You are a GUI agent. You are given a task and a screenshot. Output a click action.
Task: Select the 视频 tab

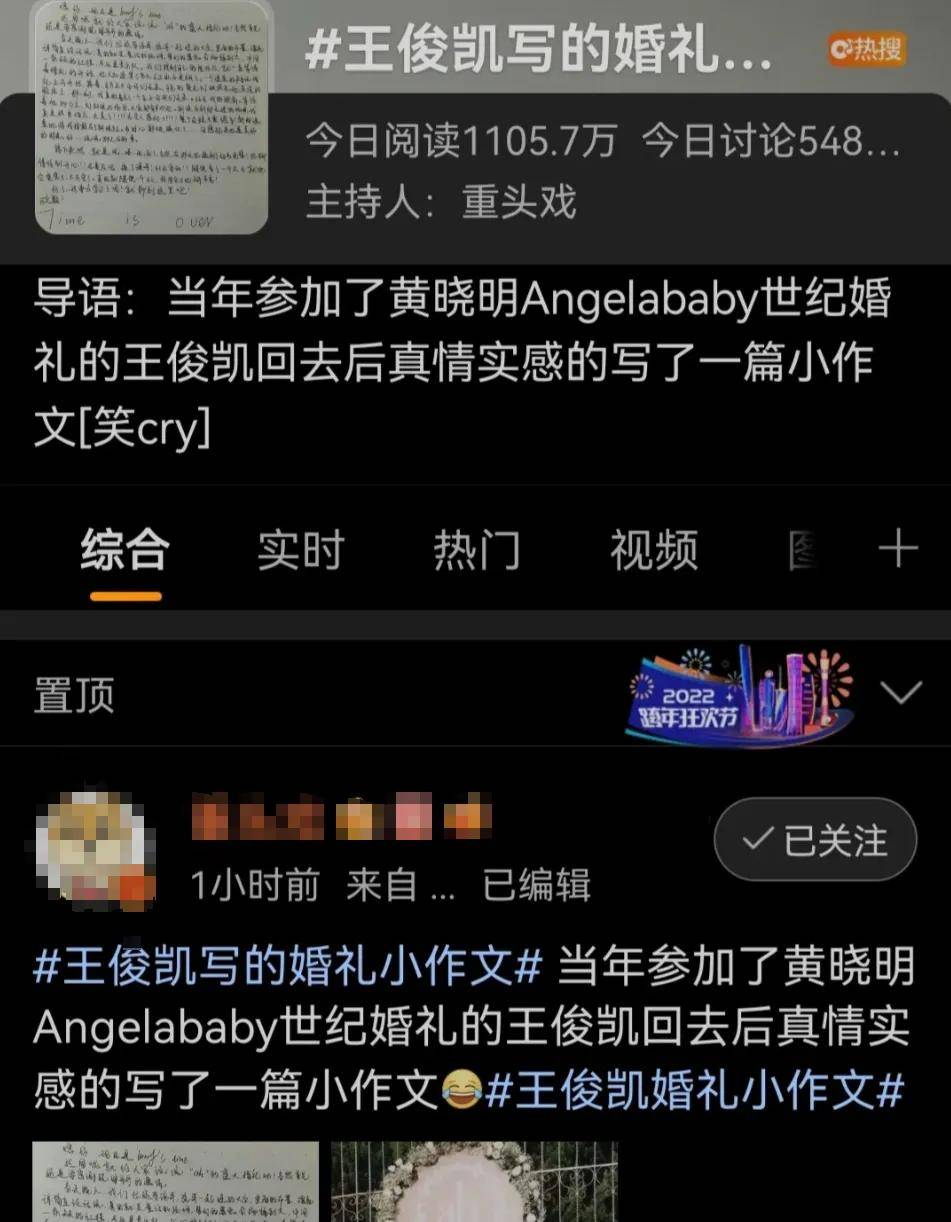tap(653, 551)
